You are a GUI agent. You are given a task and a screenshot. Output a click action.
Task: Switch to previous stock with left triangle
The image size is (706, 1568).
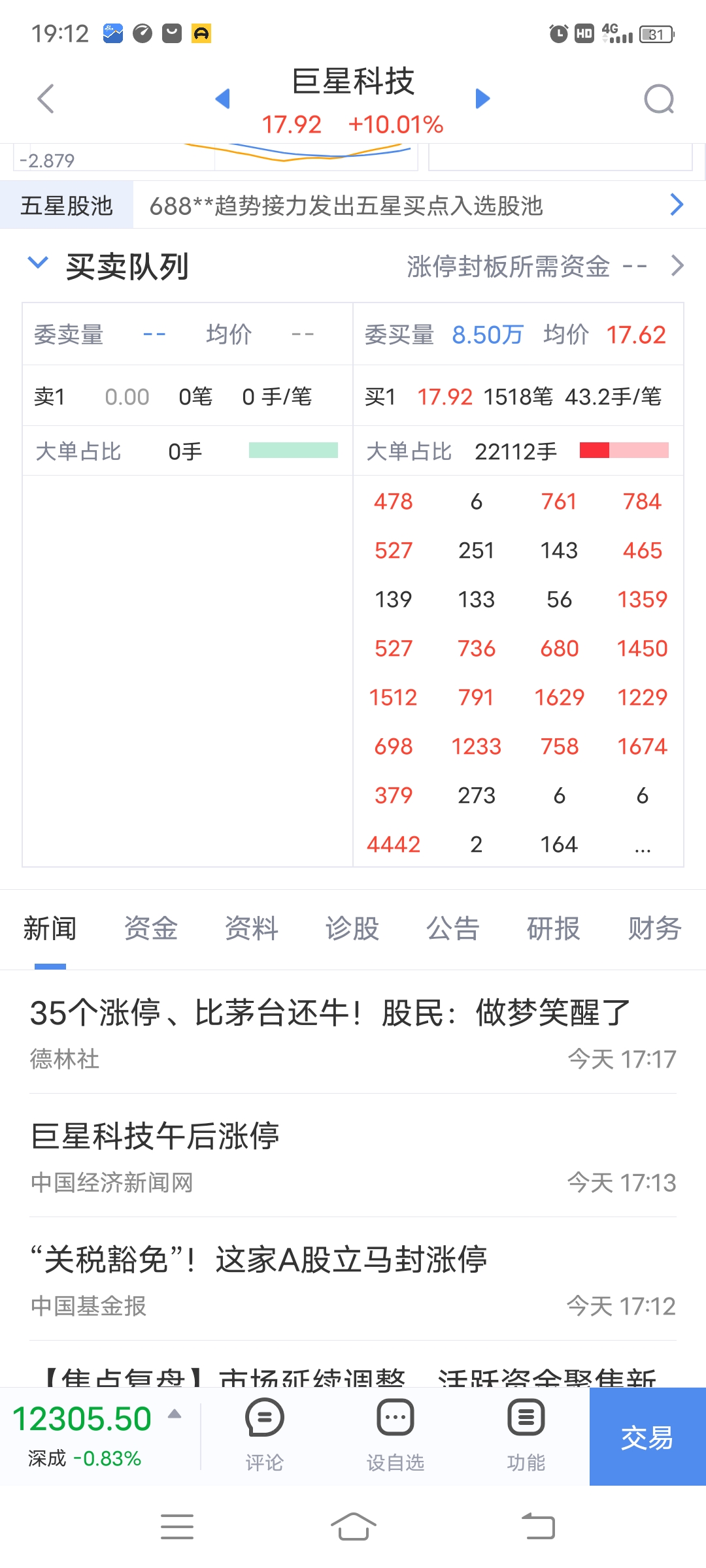pyautogui.click(x=223, y=99)
